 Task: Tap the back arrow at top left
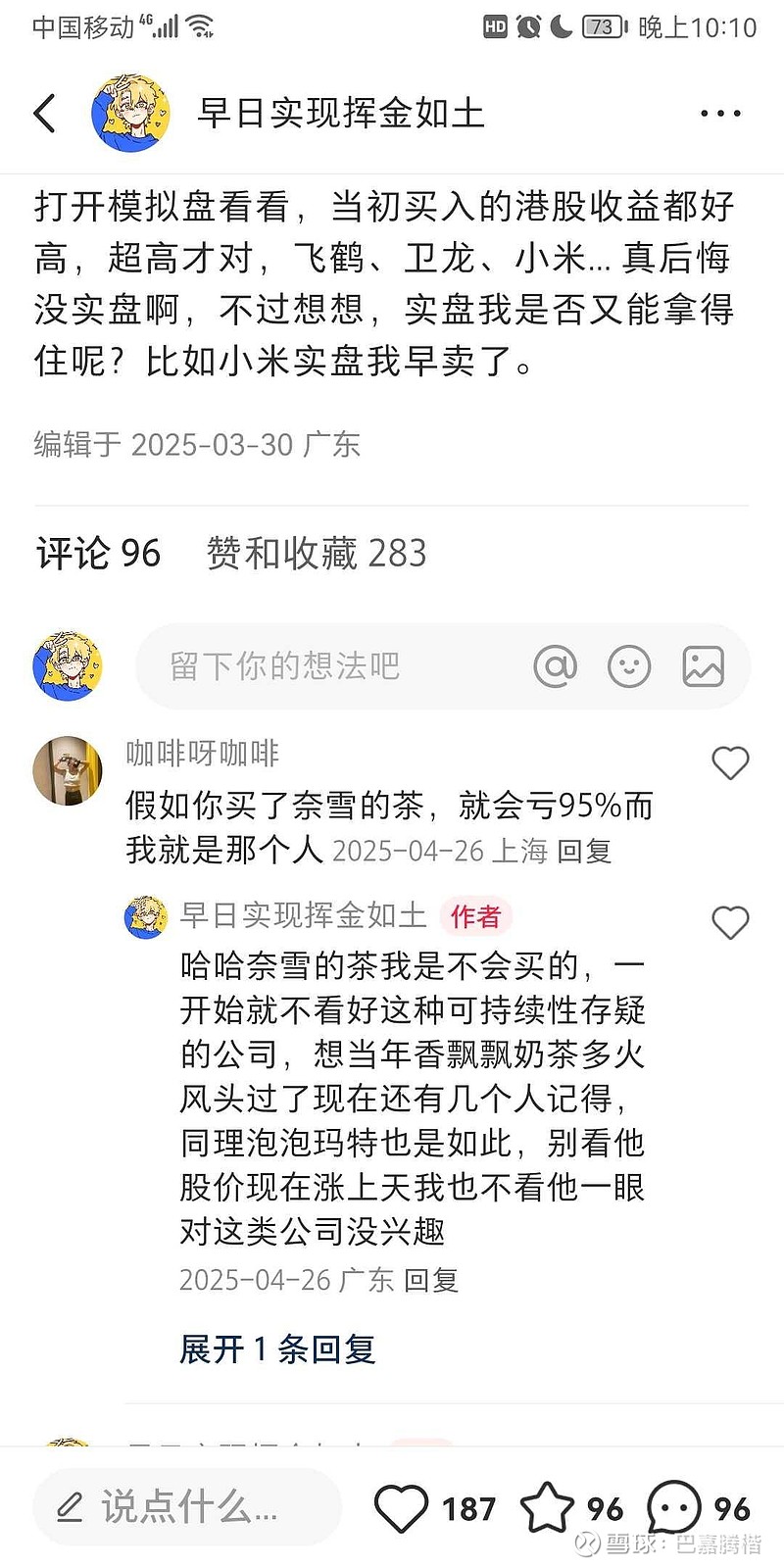(x=44, y=112)
